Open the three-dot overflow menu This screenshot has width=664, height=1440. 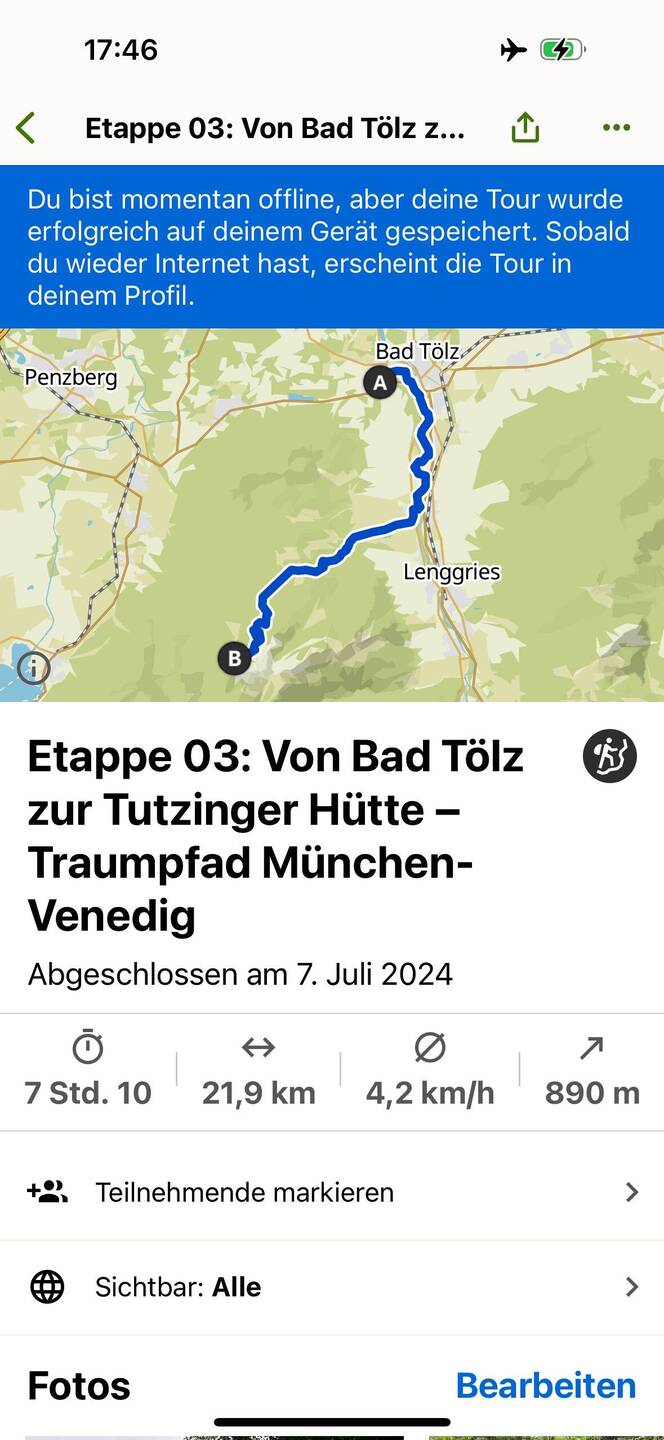pyautogui.click(x=616, y=128)
